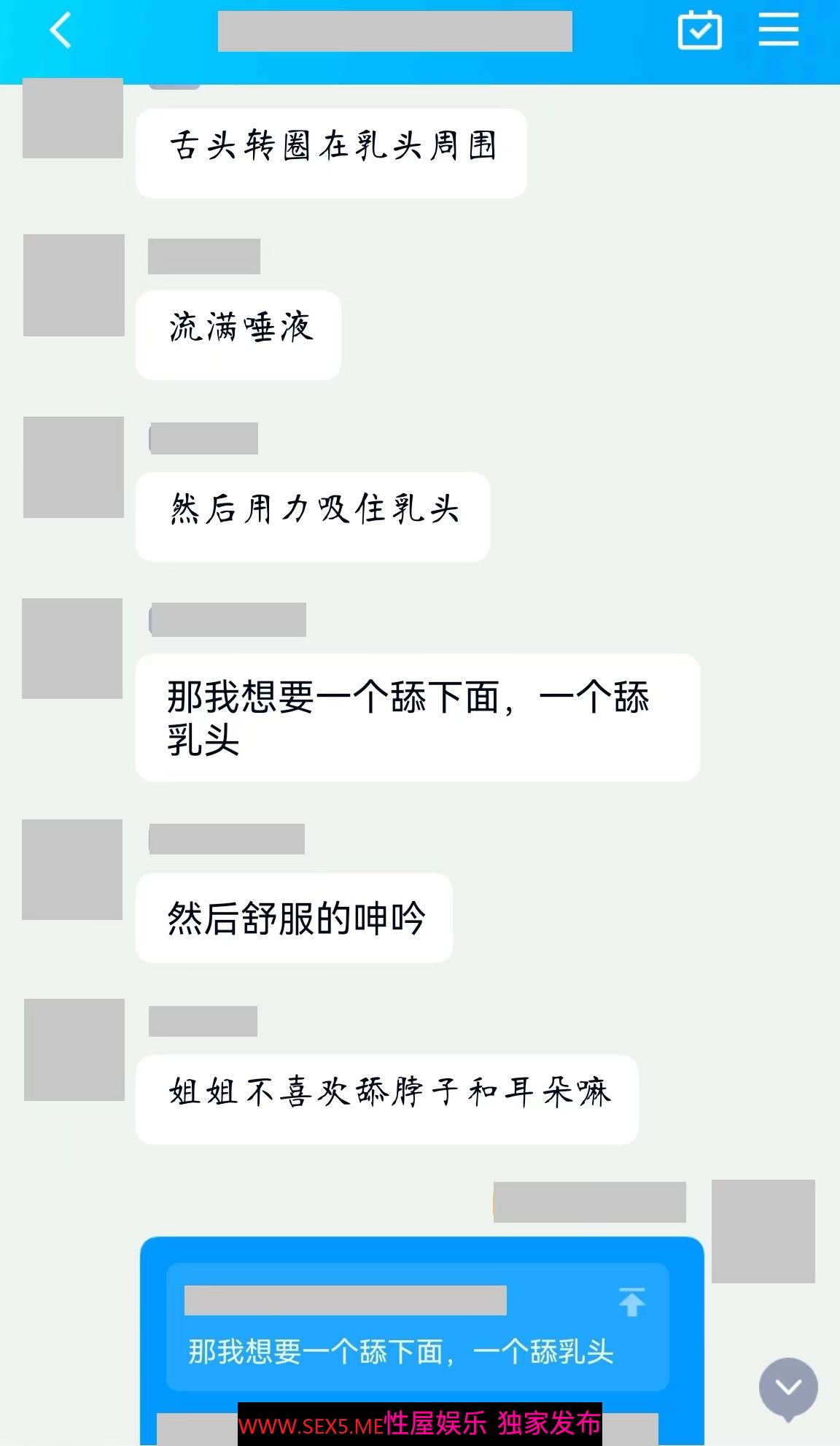Screen dimensions: 840x1446
Task: Go back from the chat
Action: click(61, 31)
